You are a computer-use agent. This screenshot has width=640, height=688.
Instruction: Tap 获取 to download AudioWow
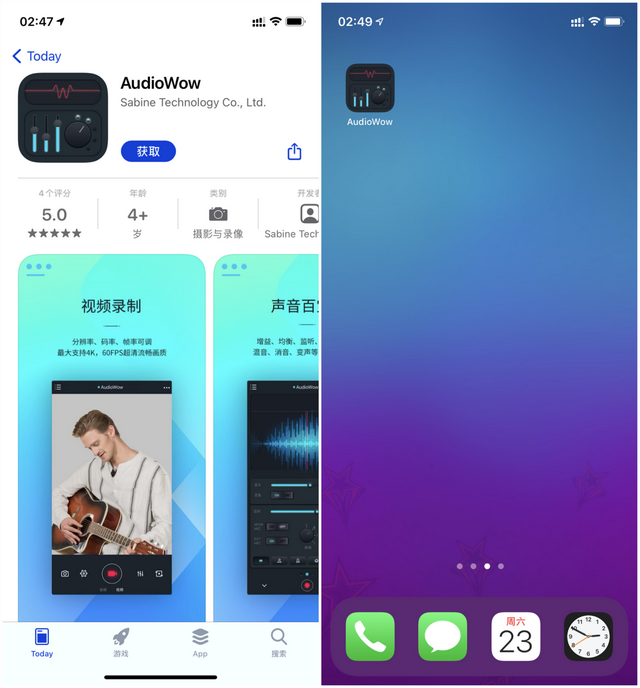148,151
